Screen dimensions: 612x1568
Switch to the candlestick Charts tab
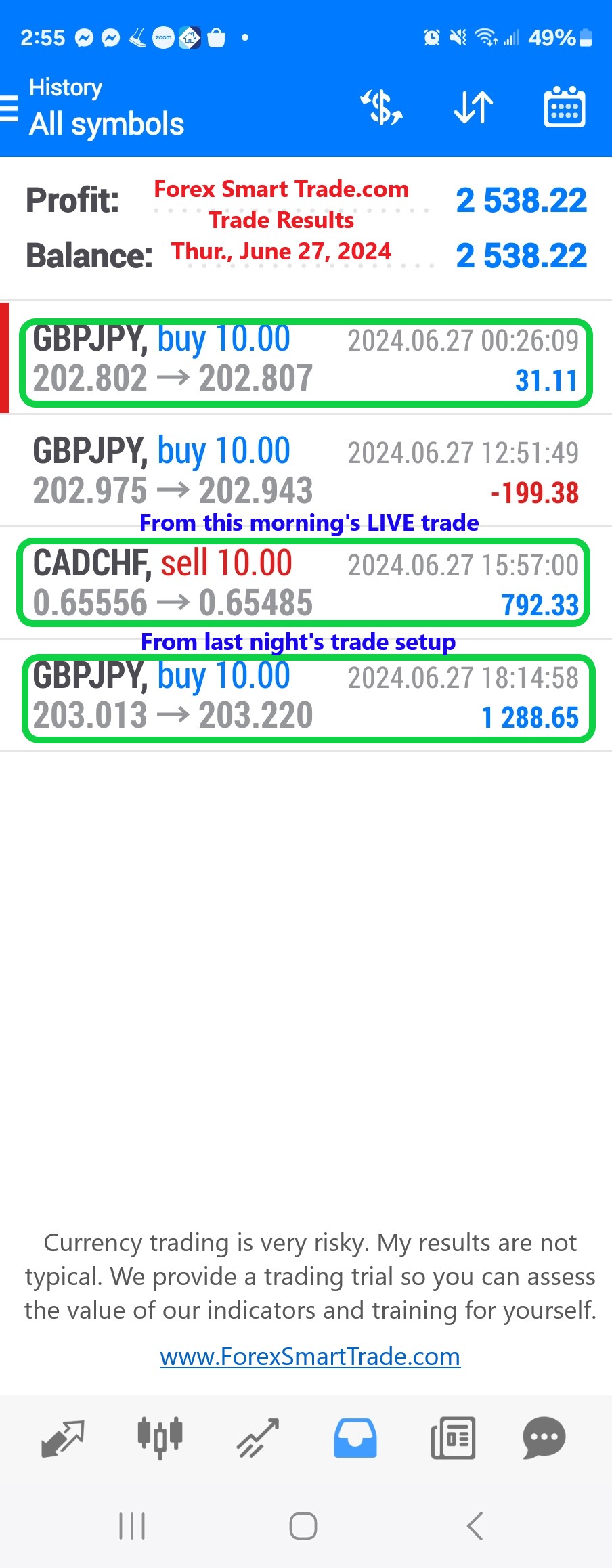click(x=160, y=1438)
